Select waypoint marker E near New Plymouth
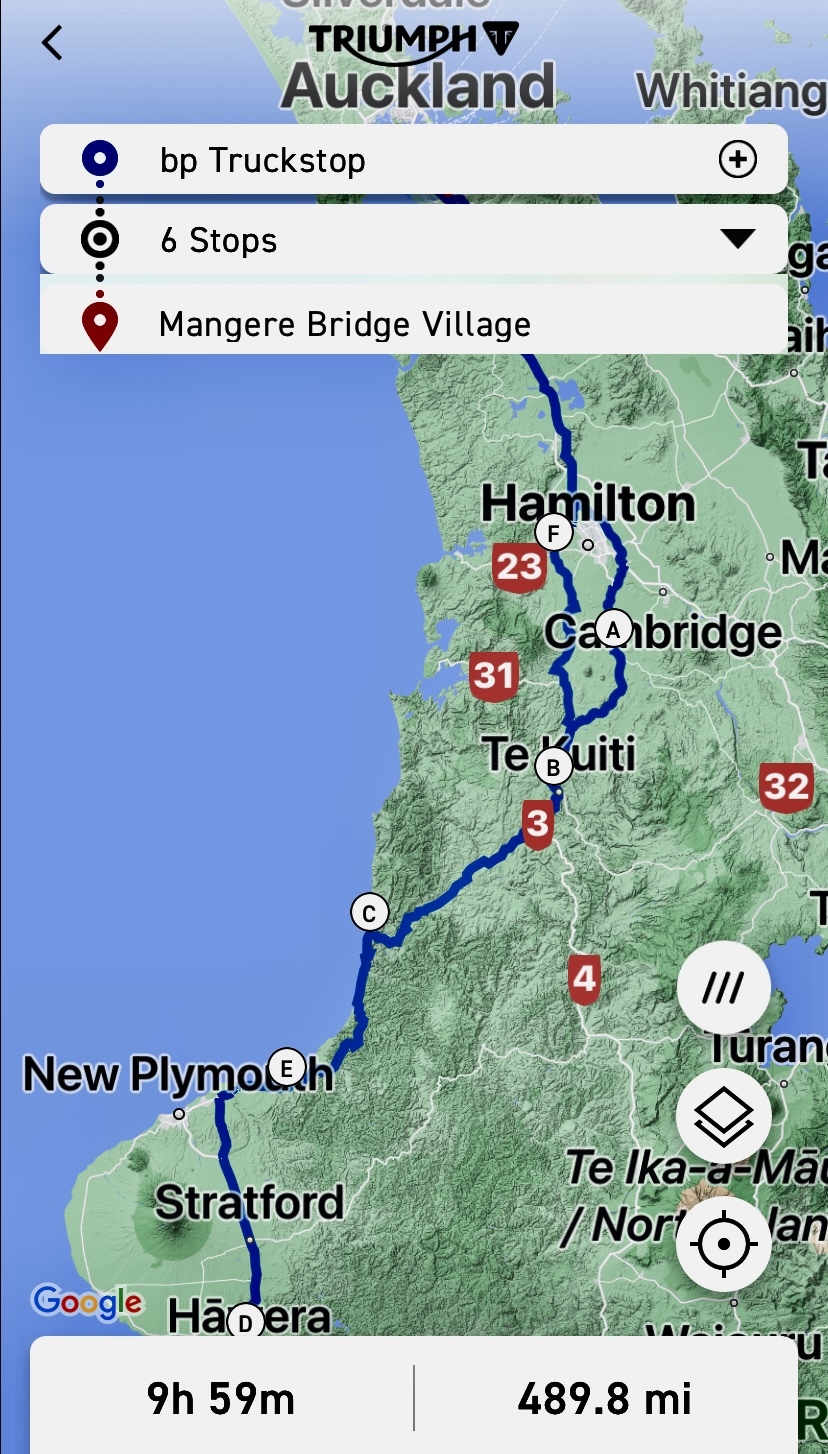Screen dimensions: 828x1454 coord(286,1068)
